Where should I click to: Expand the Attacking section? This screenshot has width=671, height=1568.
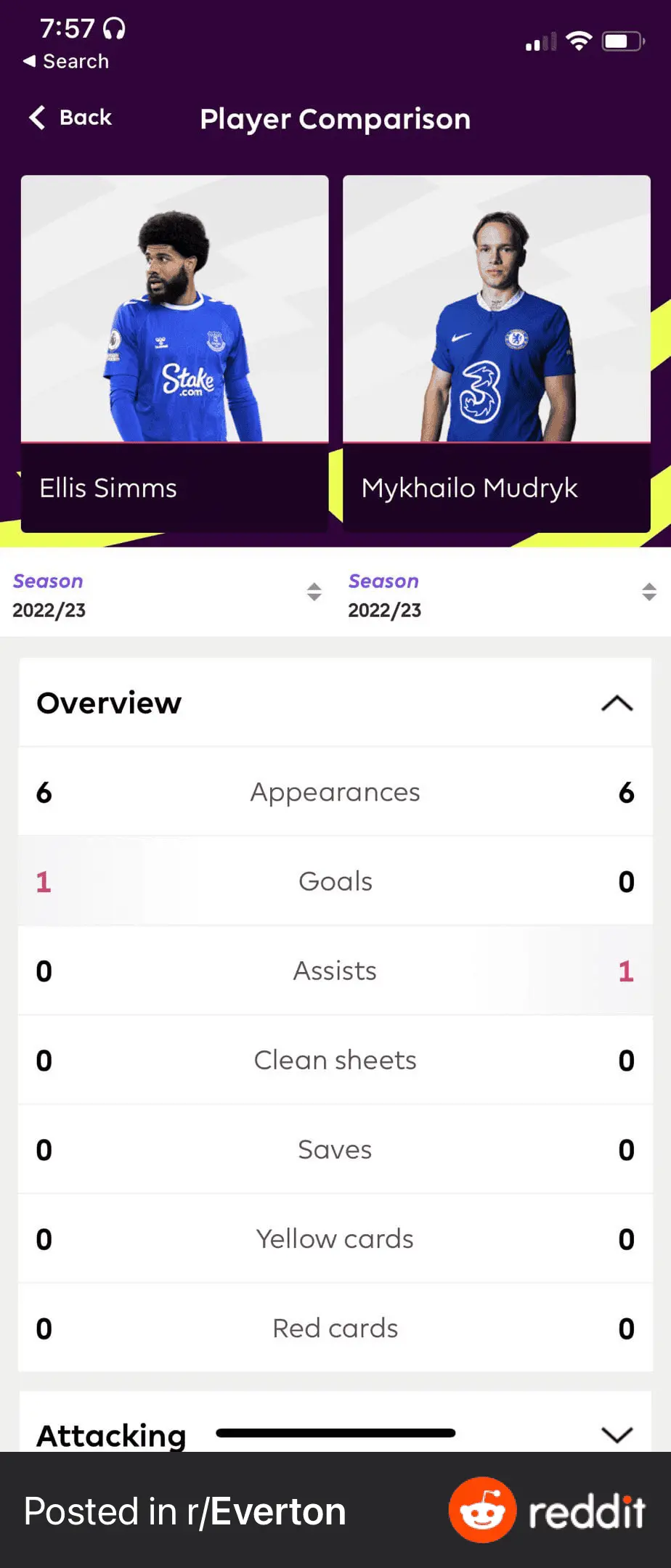click(617, 1434)
